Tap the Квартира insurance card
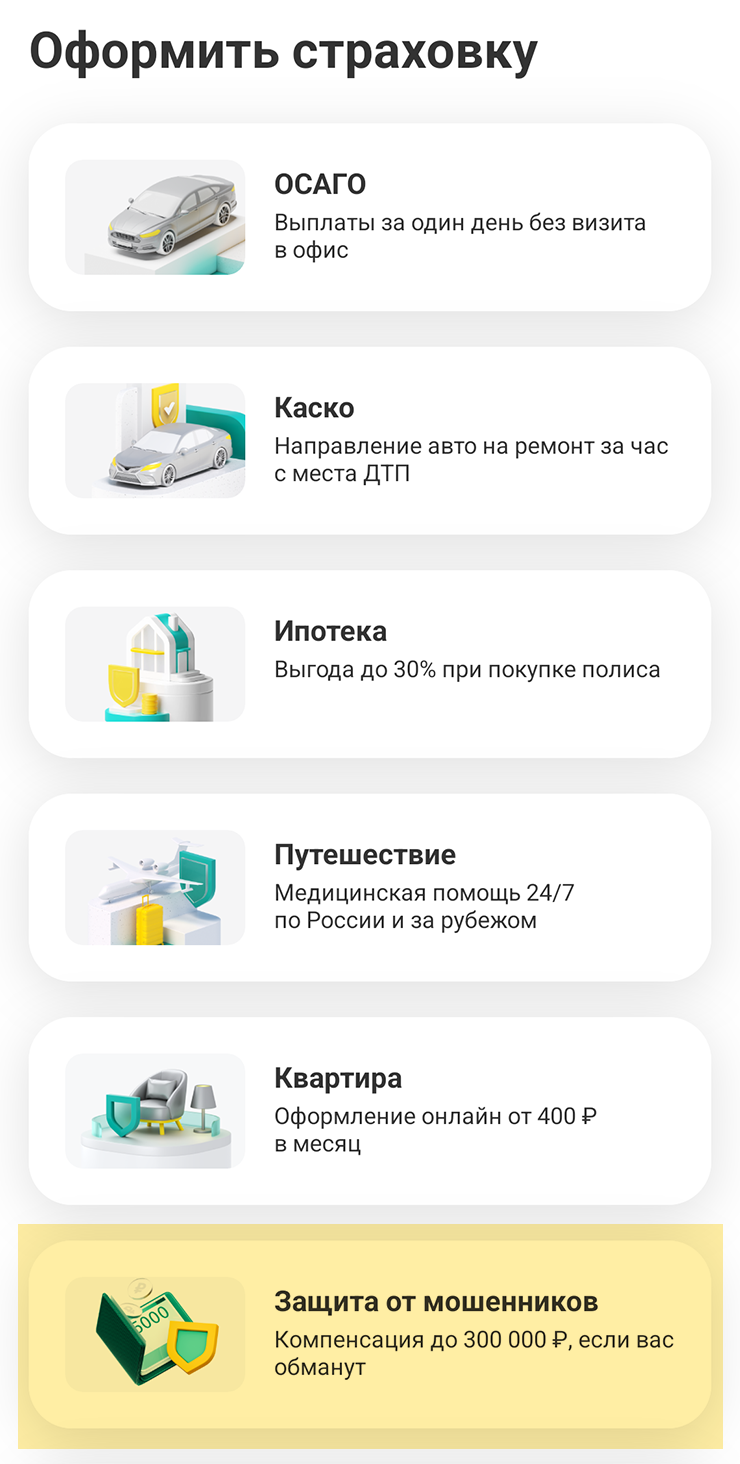Viewport: 740px width, 1464px height. coord(370,1111)
